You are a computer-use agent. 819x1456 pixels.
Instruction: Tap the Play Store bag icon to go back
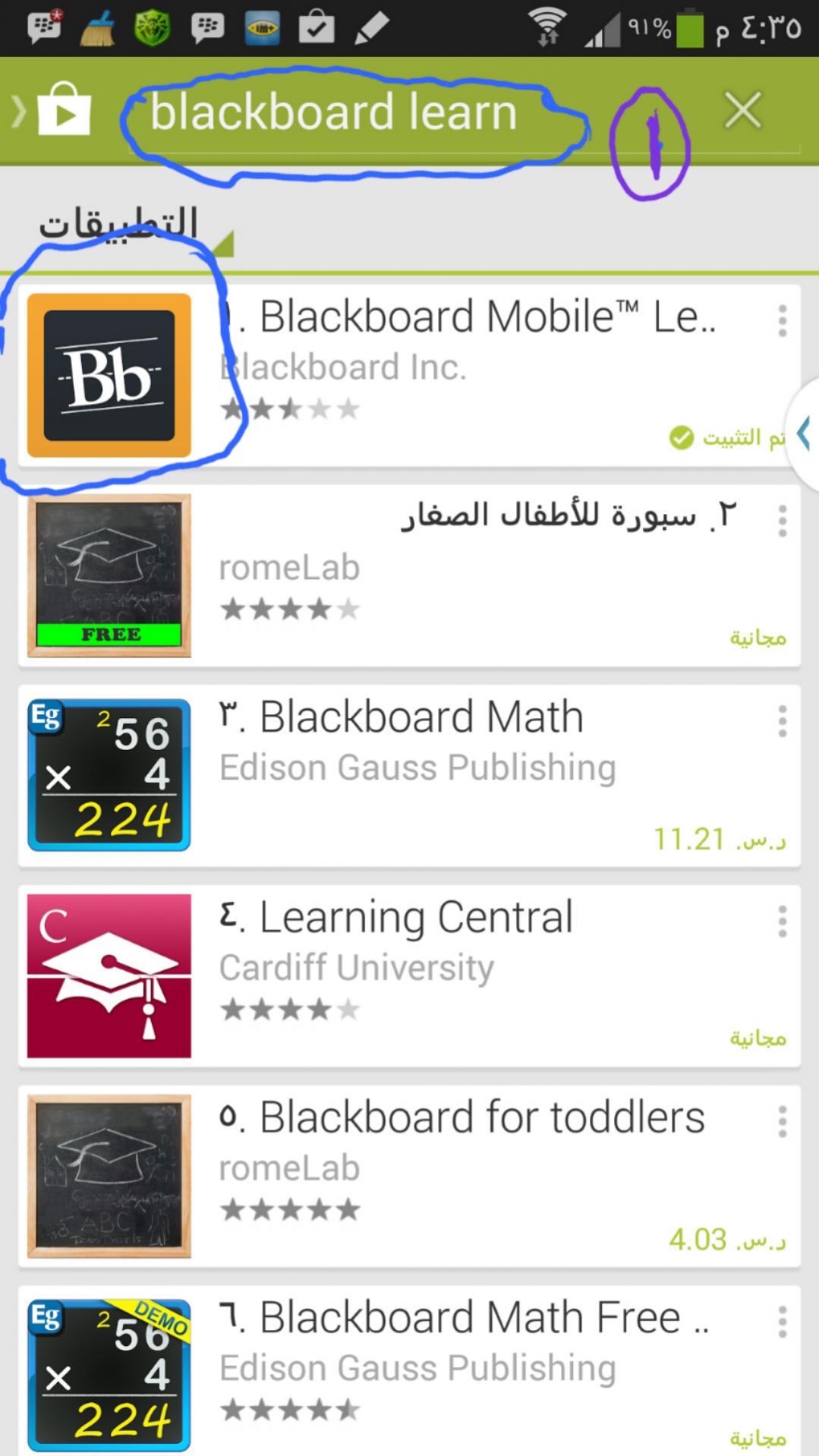(53, 112)
